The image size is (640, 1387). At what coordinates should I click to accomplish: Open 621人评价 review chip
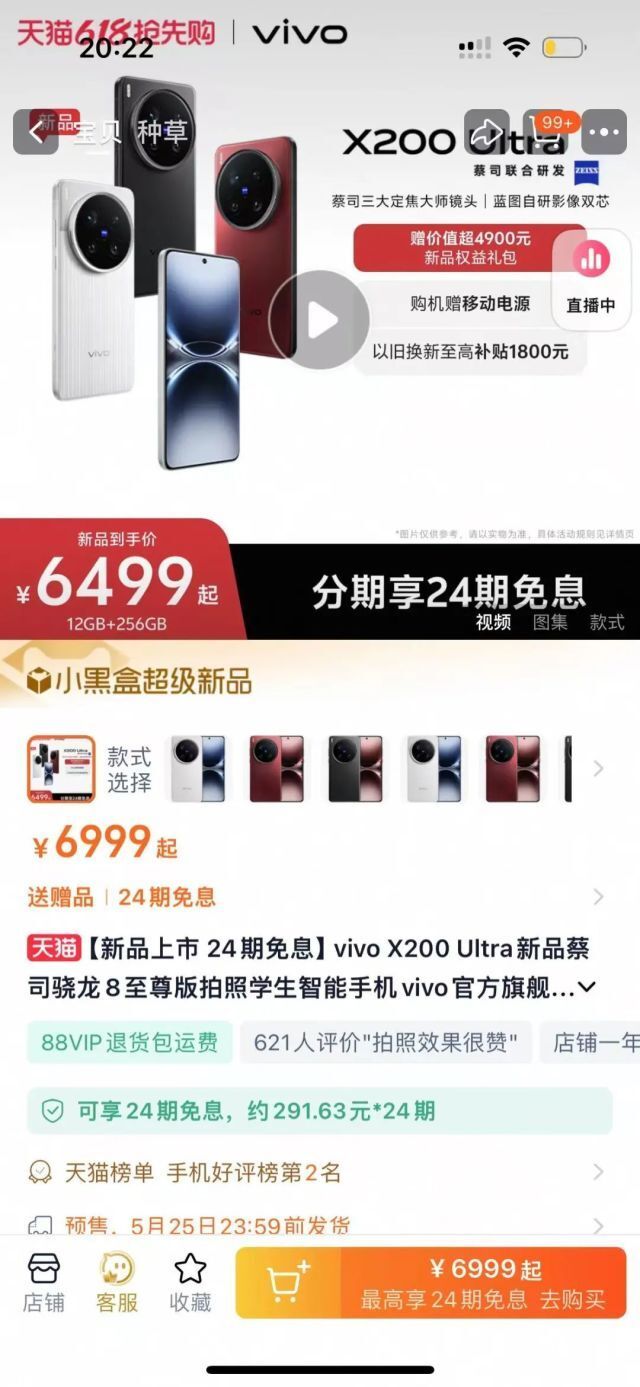(x=385, y=1043)
